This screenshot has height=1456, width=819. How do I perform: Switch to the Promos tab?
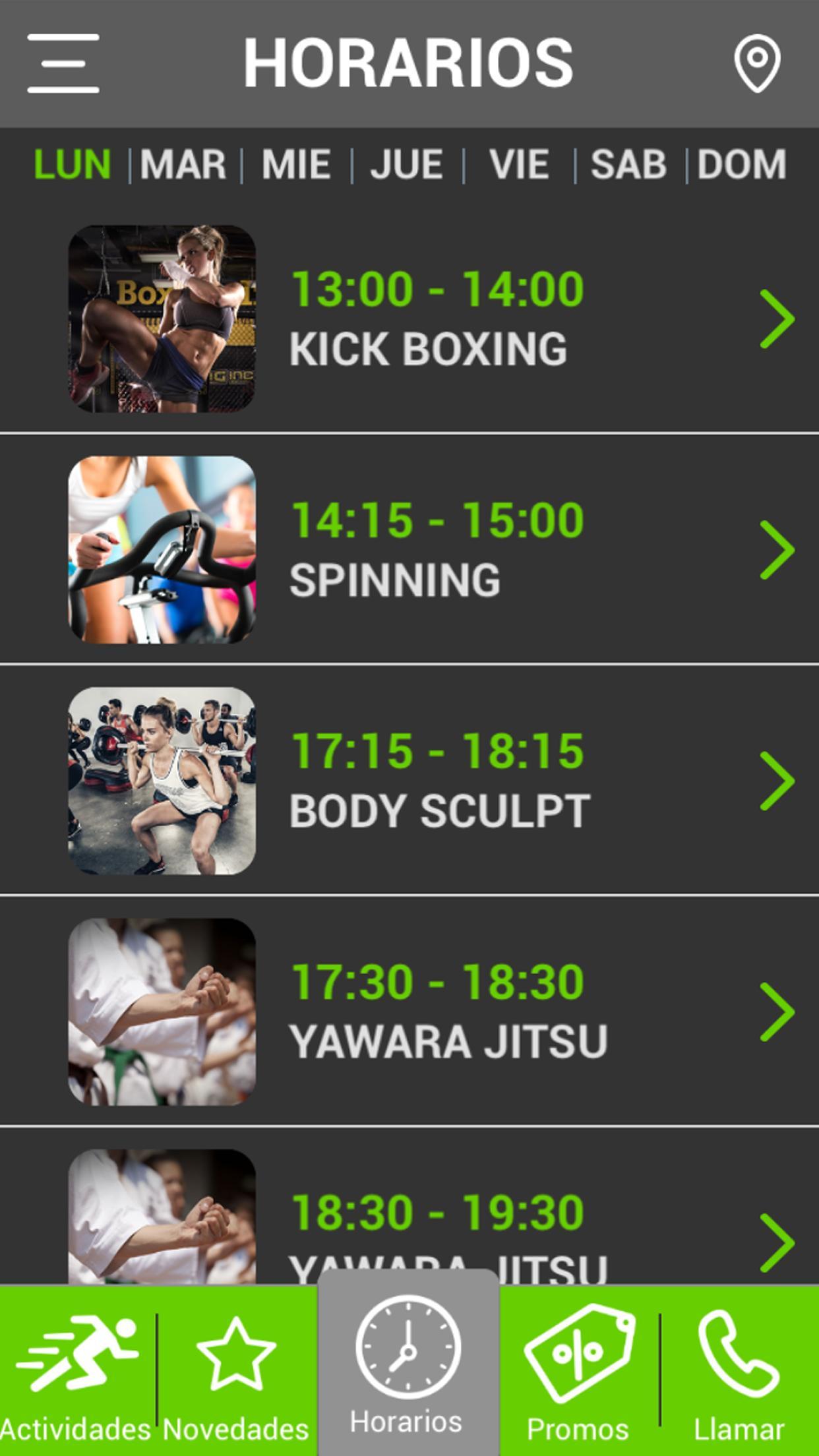pyautogui.click(x=579, y=1370)
